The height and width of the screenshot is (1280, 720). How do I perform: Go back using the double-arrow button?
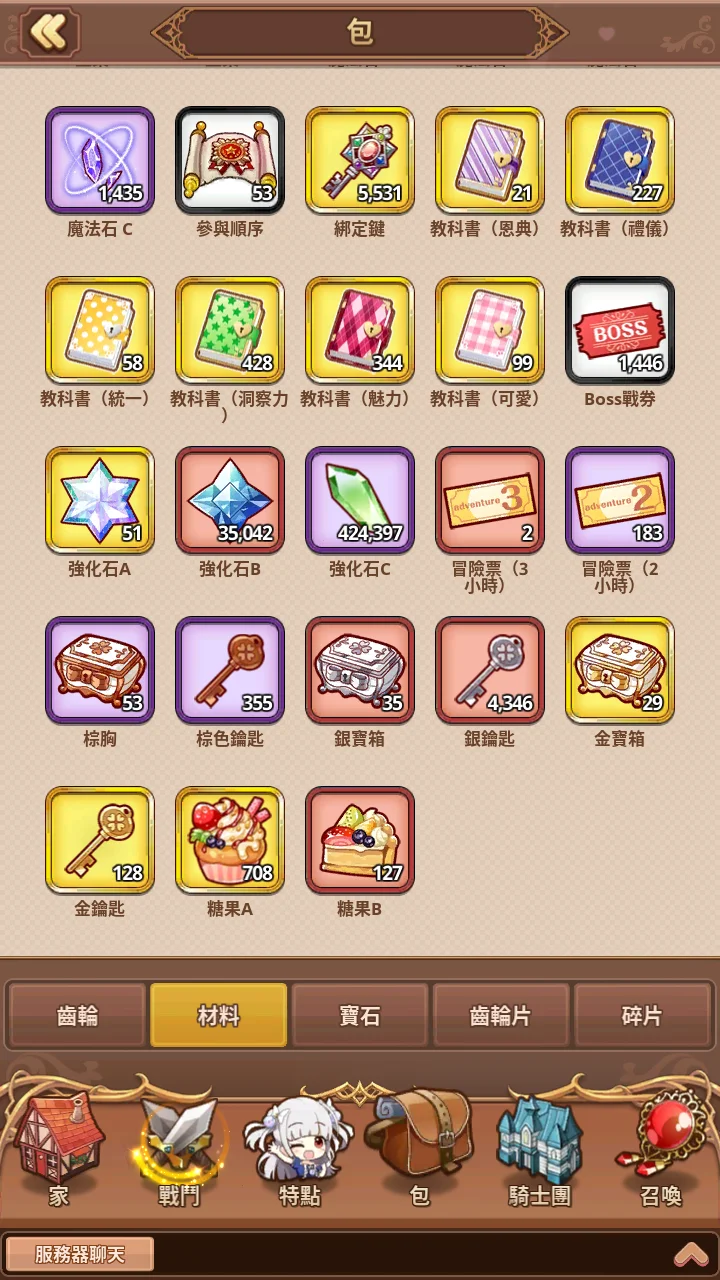(x=48, y=32)
